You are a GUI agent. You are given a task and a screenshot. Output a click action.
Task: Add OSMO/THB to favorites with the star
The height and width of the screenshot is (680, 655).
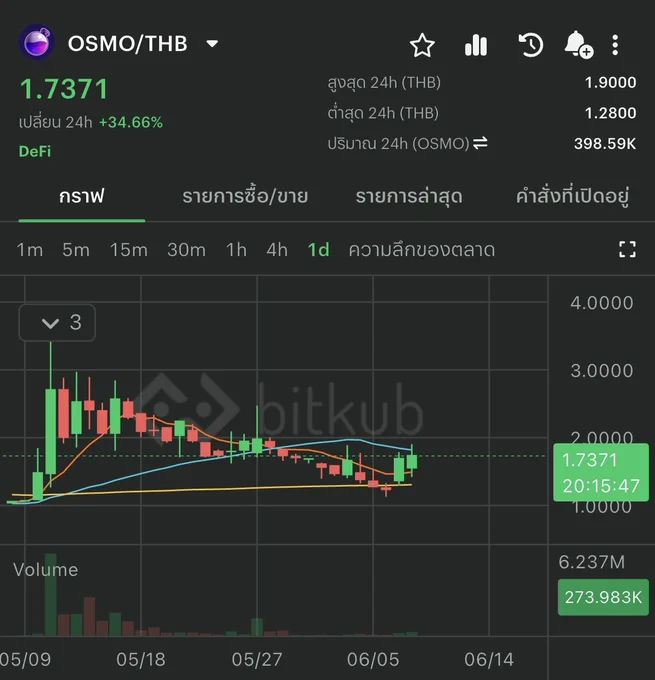422,45
